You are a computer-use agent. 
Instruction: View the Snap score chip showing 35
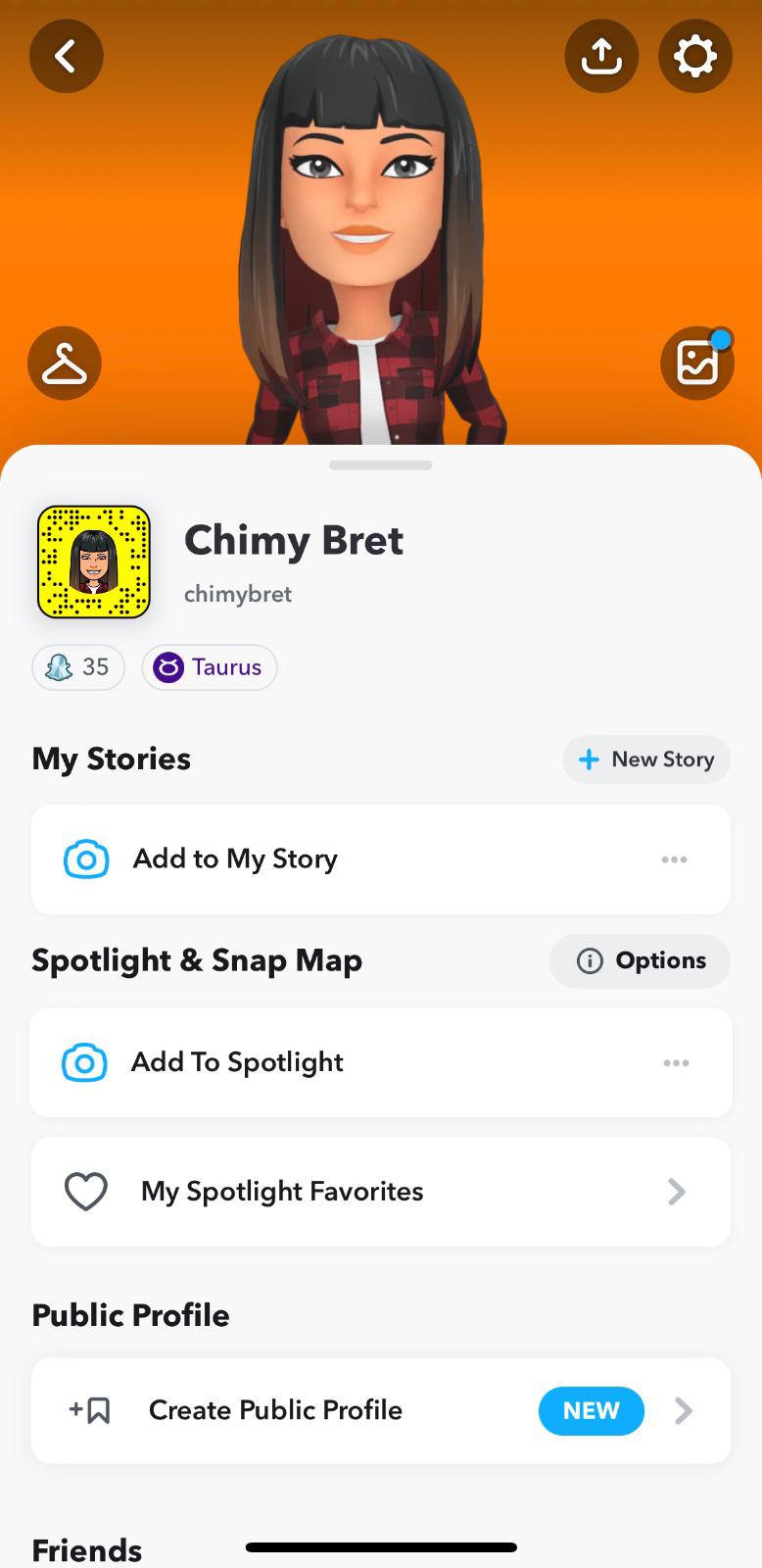tap(78, 667)
